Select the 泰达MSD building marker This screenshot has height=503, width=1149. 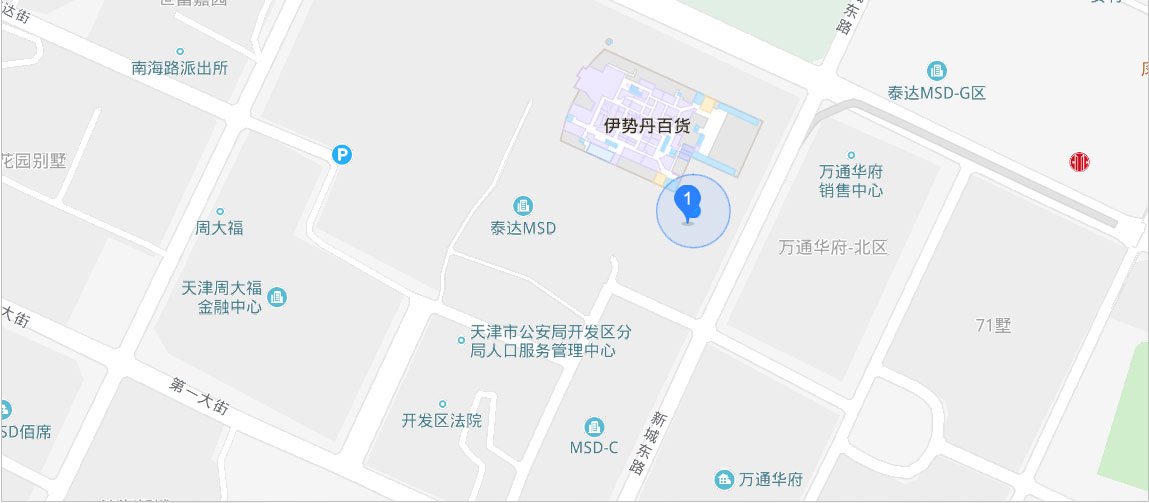pyautogui.click(x=522, y=205)
